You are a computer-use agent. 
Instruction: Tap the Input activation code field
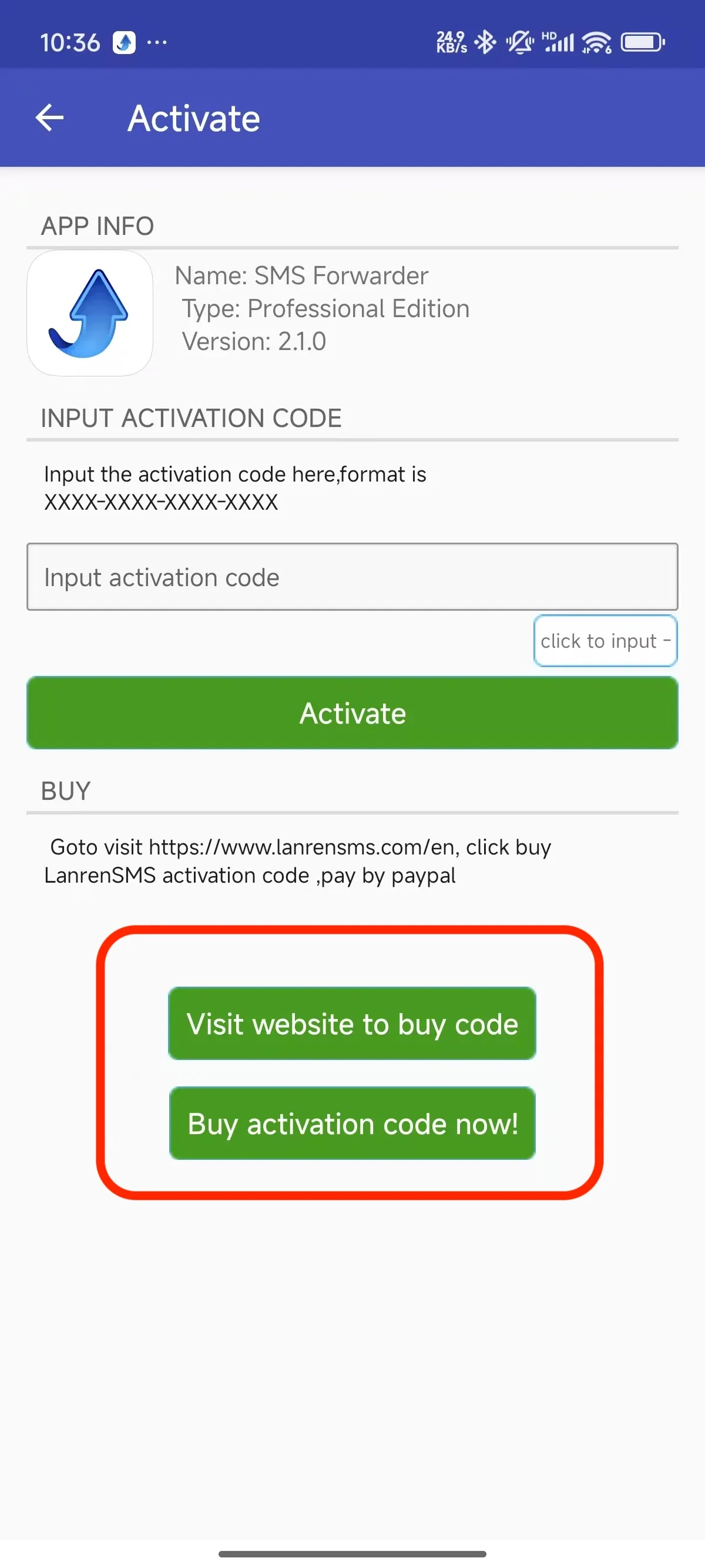(x=352, y=577)
